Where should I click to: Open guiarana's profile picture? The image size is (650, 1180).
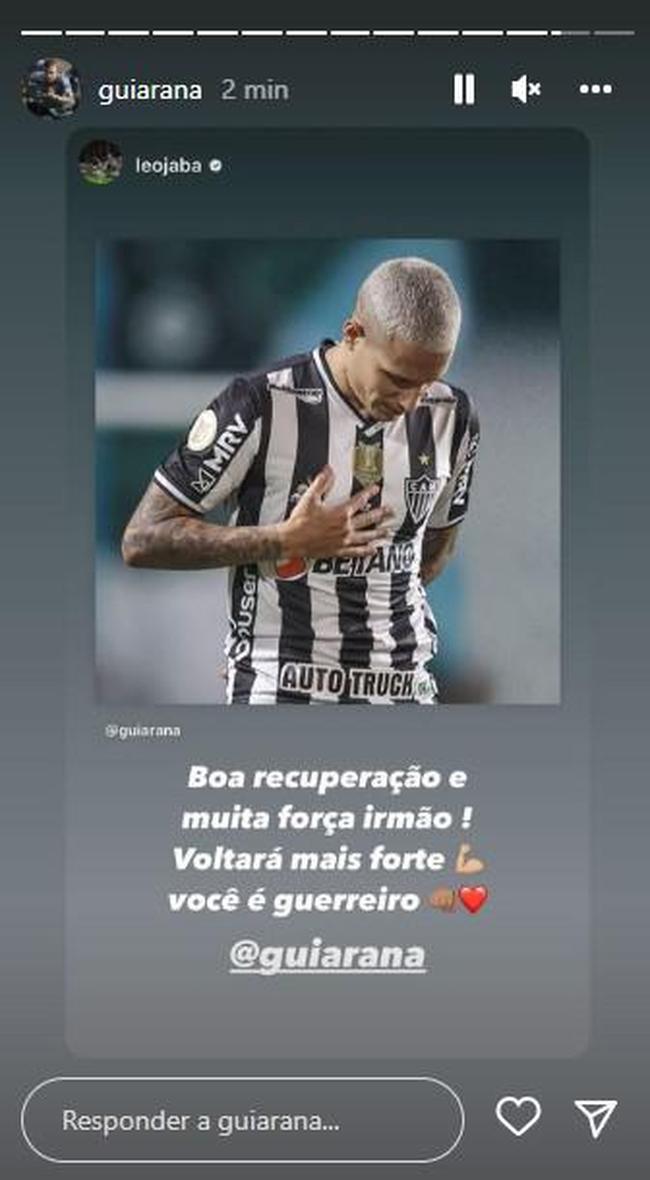[x=51, y=89]
